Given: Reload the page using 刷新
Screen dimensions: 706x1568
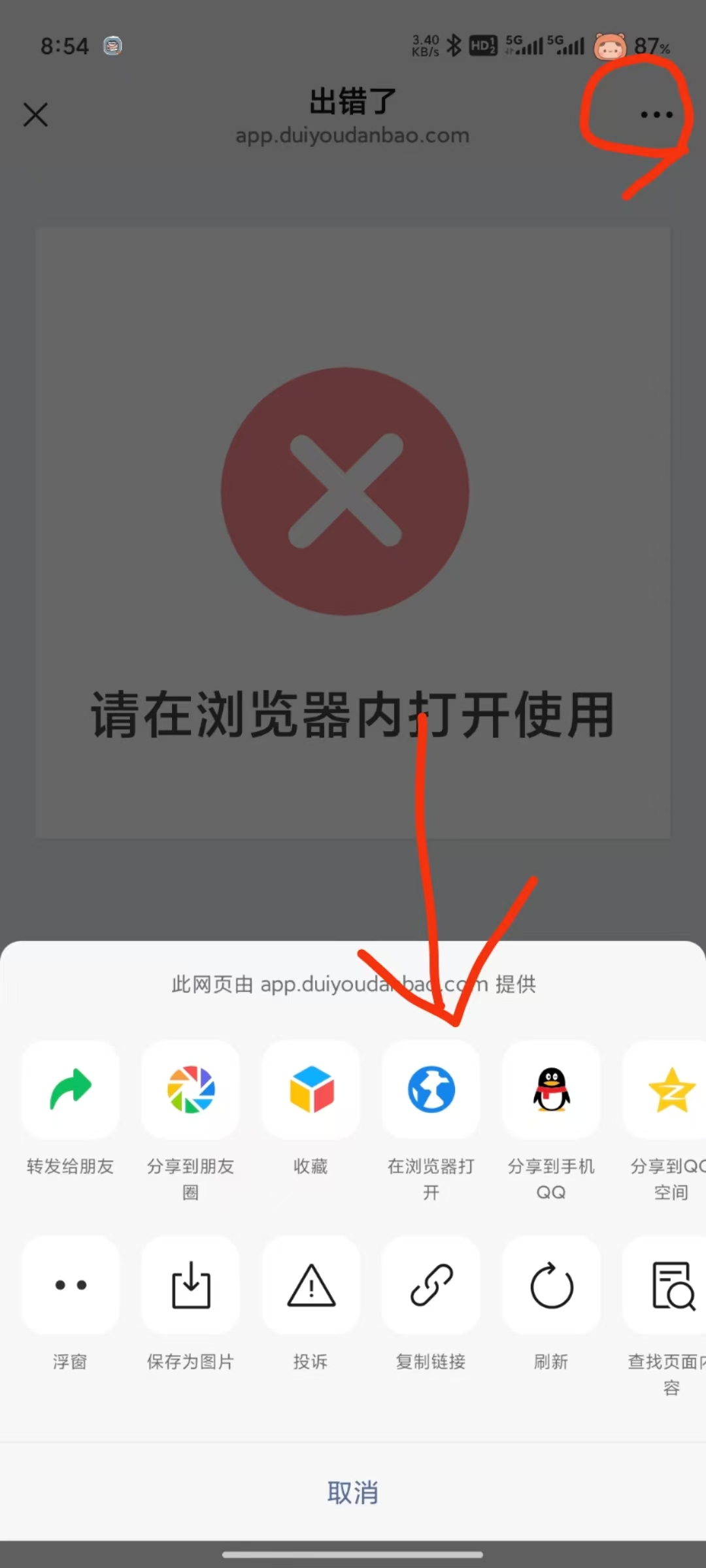Looking at the screenshot, I should click(x=552, y=1285).
